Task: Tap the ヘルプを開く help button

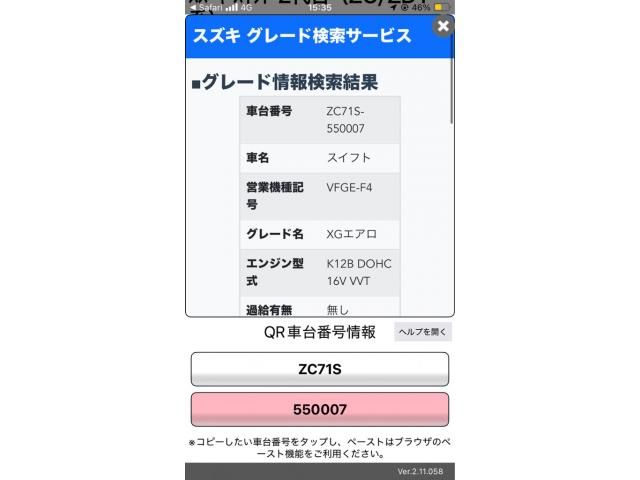Action: [423, 332]
